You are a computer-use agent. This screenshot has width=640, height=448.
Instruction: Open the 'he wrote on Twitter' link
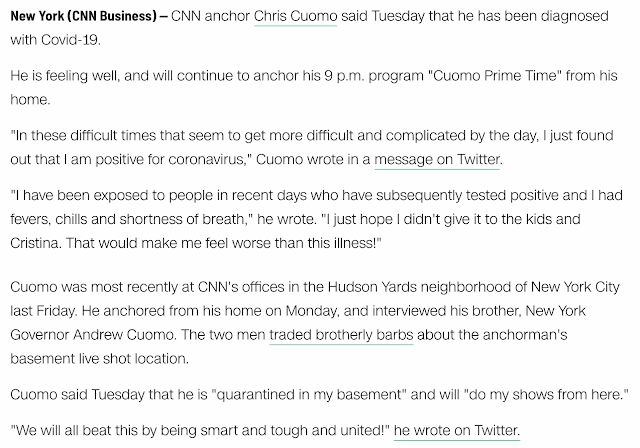(x=457, y=430)
